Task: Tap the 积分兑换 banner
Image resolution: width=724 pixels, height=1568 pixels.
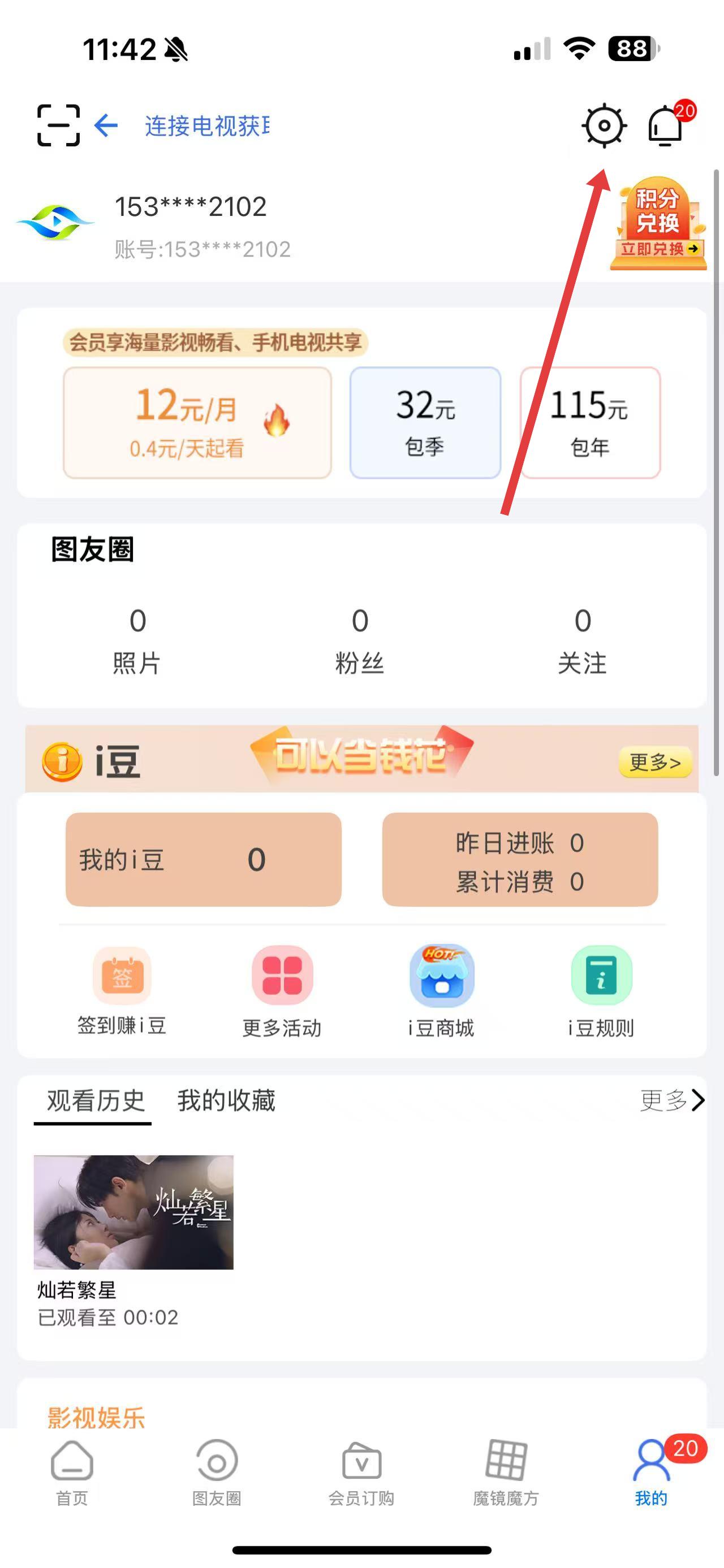Action: pos(658,223)
